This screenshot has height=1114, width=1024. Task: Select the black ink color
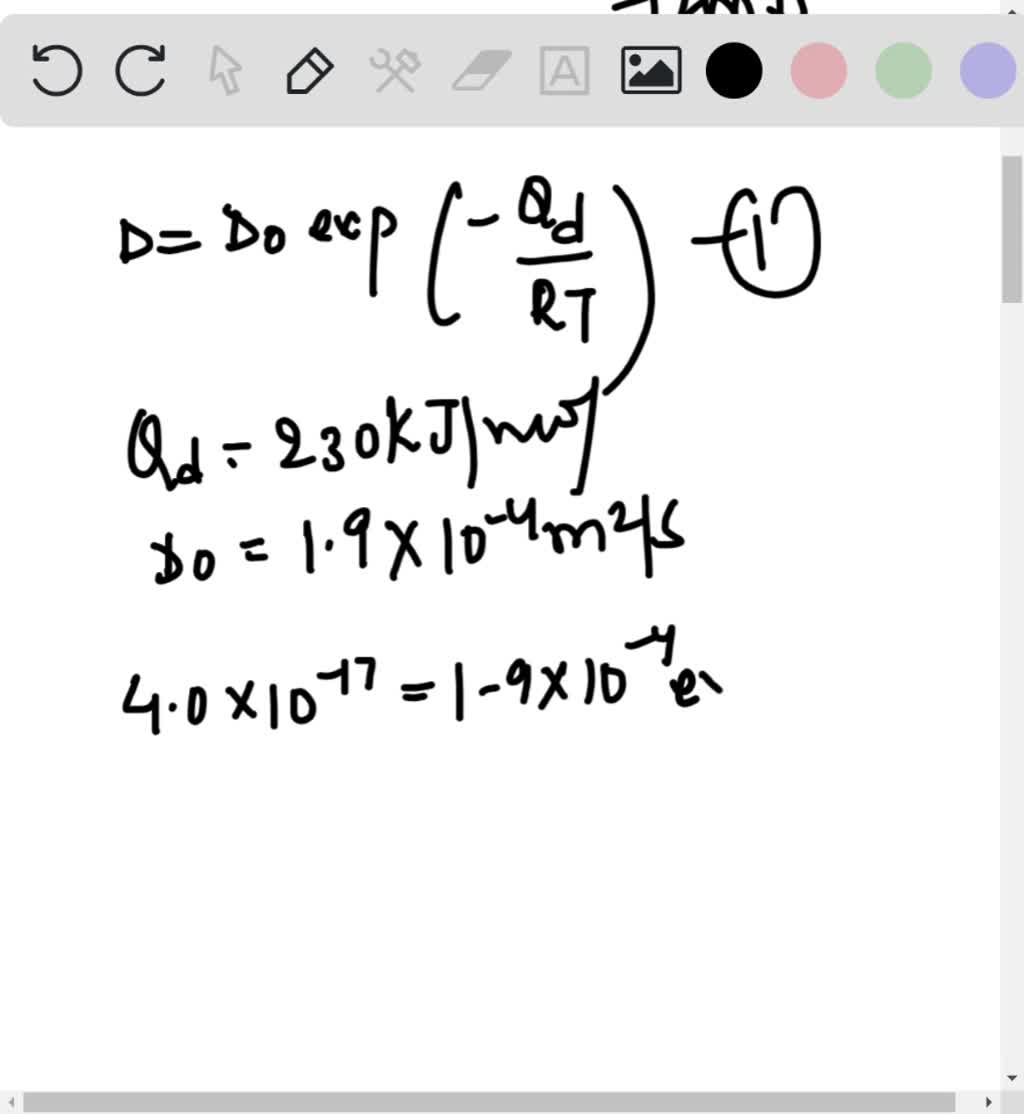click(734, 72)
